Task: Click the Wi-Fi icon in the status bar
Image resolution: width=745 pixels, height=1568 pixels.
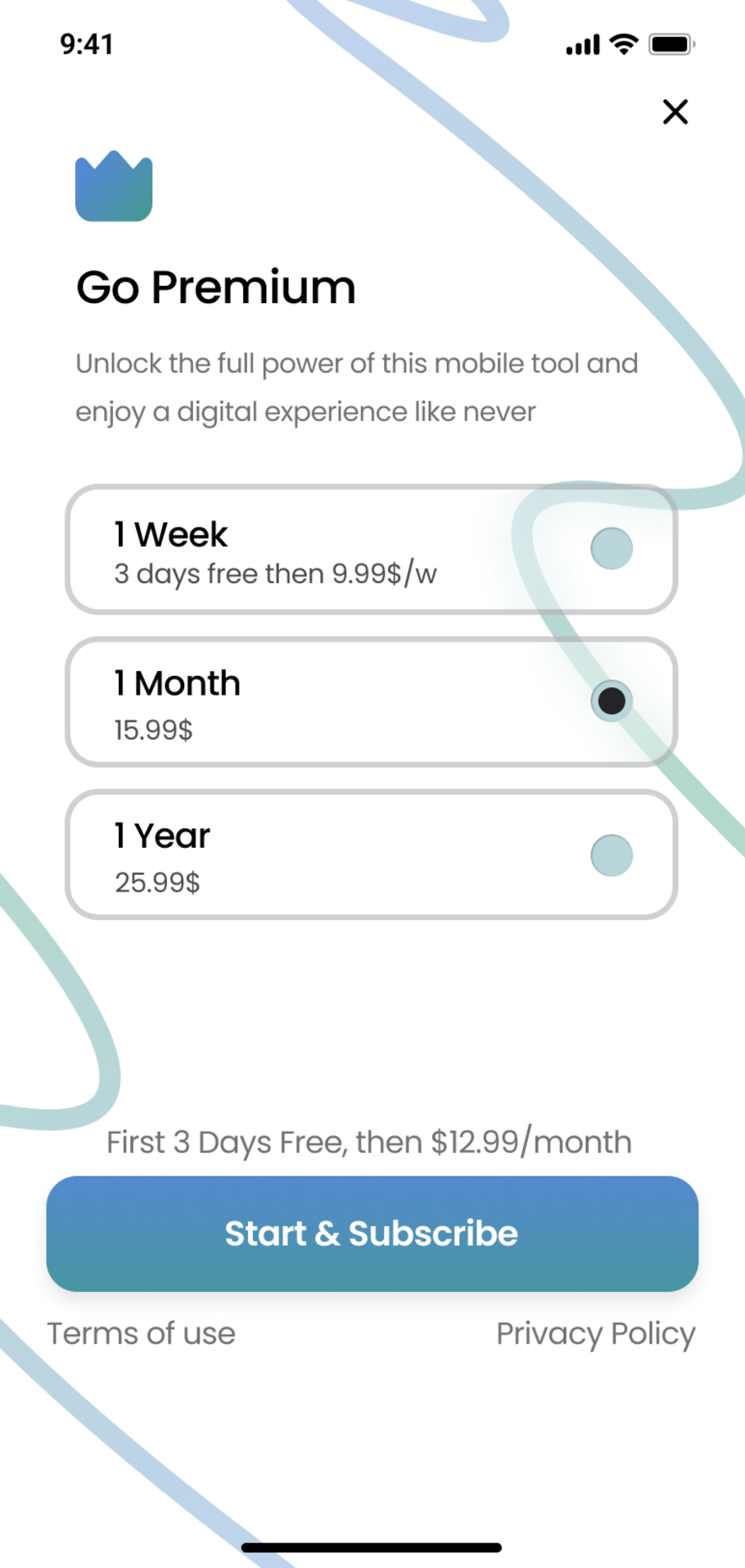Action: [622, 46]
